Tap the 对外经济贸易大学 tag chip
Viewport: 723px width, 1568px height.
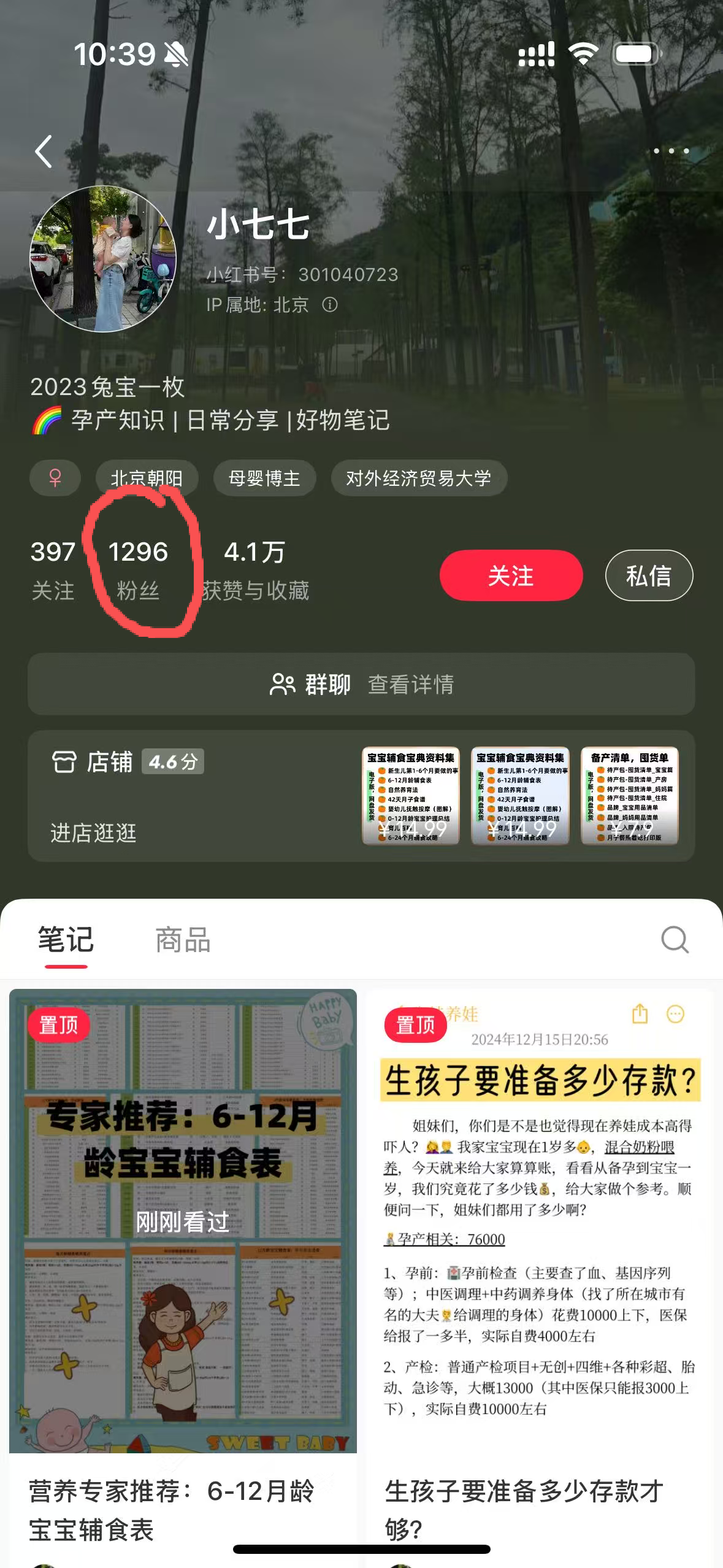[419, 478]
